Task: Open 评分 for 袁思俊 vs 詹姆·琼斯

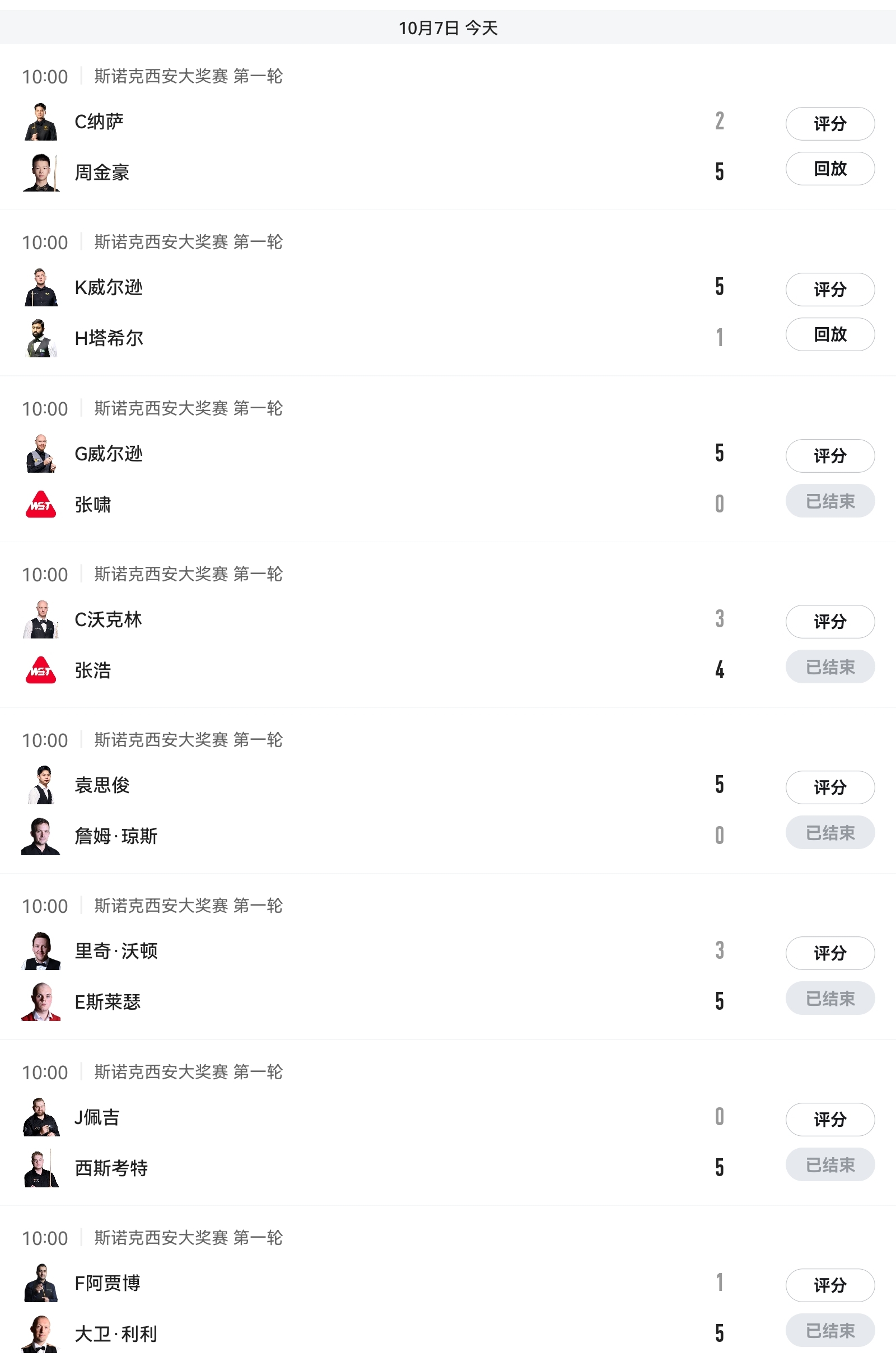Action: click(829, 787)
